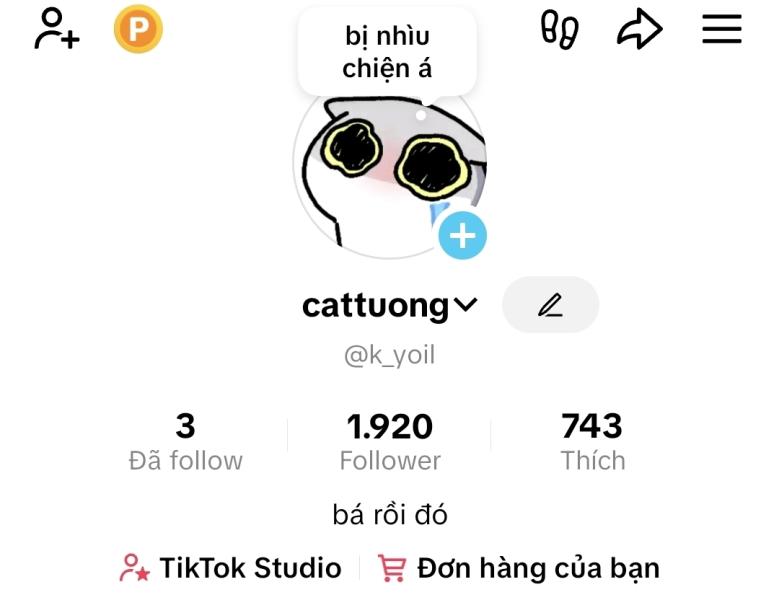The width and height of the screenshot is (779, 600).
Task: Open the note bubble above avatar
Action: tap(387, 52)
